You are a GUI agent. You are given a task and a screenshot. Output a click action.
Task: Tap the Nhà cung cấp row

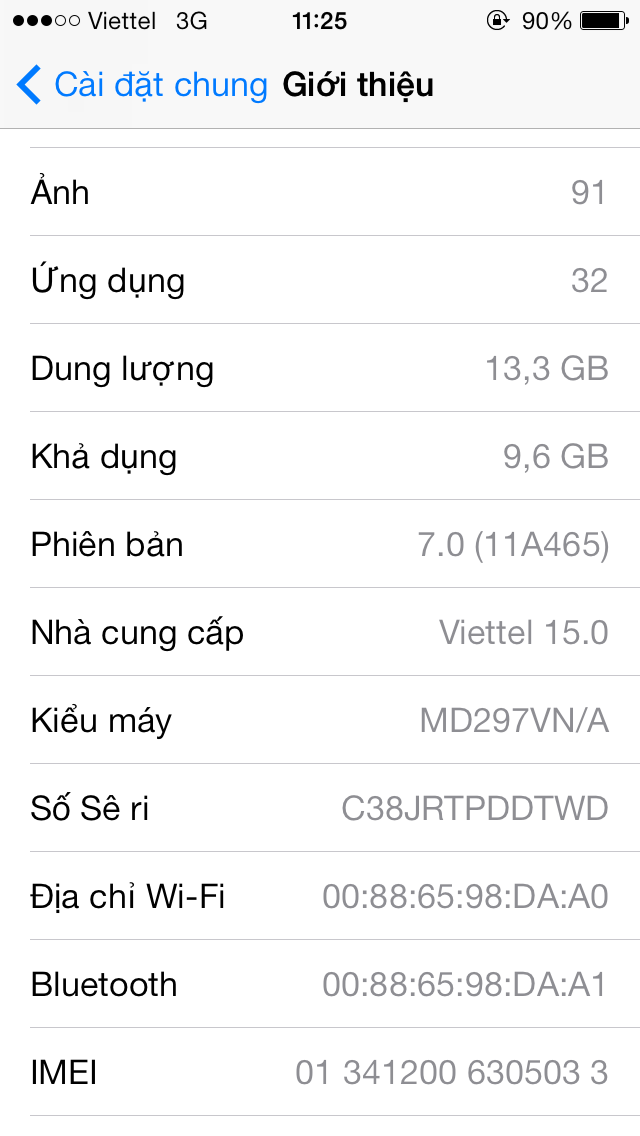tap(320, 632)
